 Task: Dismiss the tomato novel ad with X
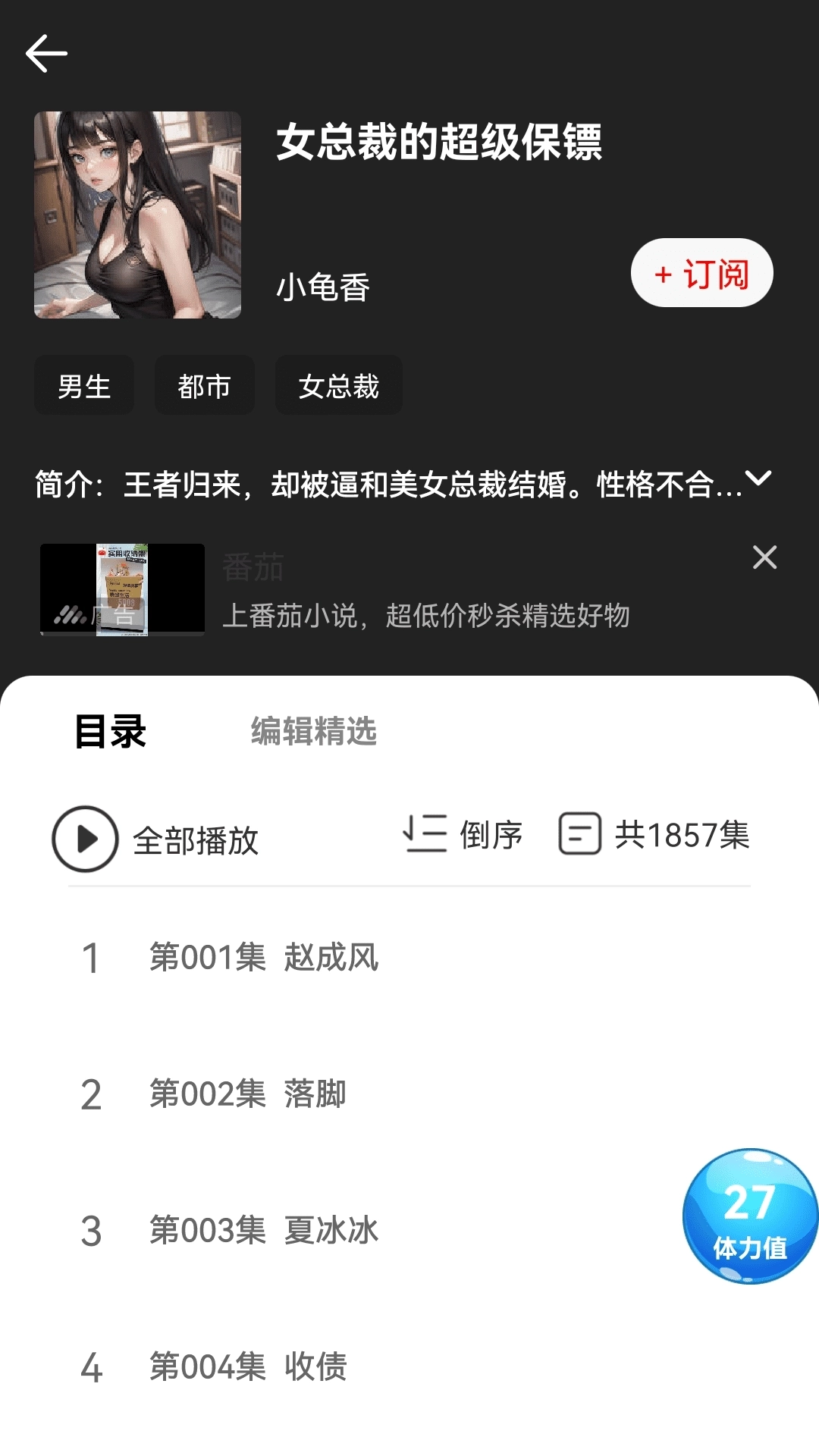[x=764, y=557]
